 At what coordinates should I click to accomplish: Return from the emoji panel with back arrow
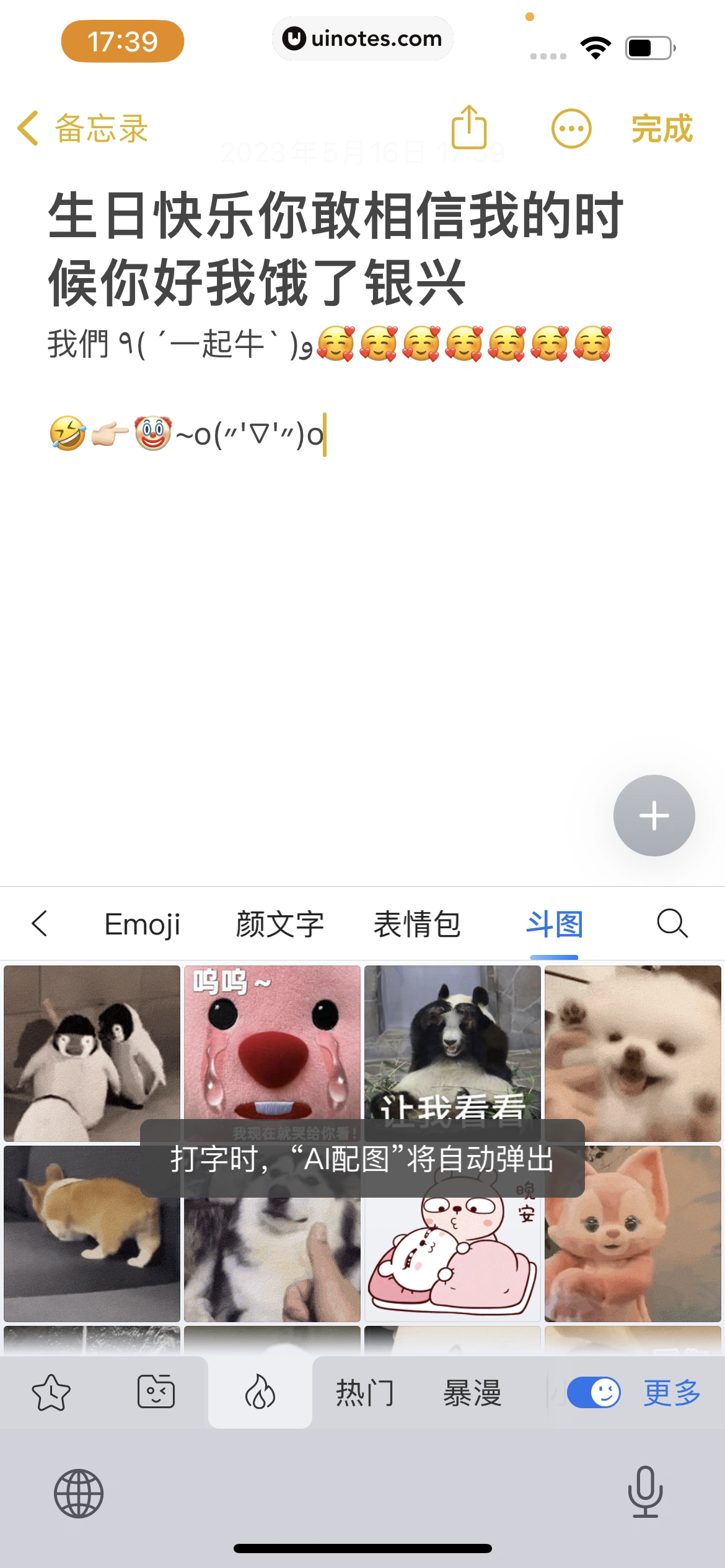(x=40, y=923)
